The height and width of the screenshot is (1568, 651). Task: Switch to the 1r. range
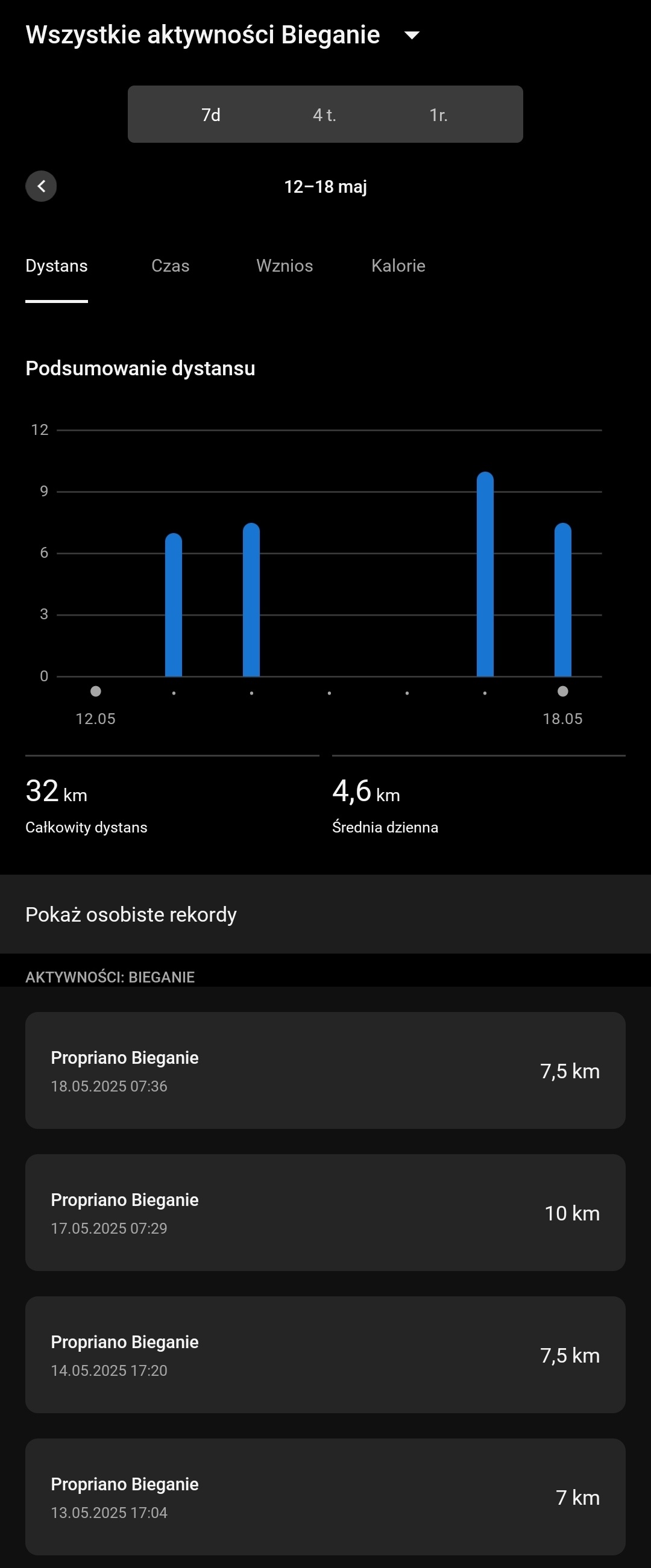pos(438,114)
